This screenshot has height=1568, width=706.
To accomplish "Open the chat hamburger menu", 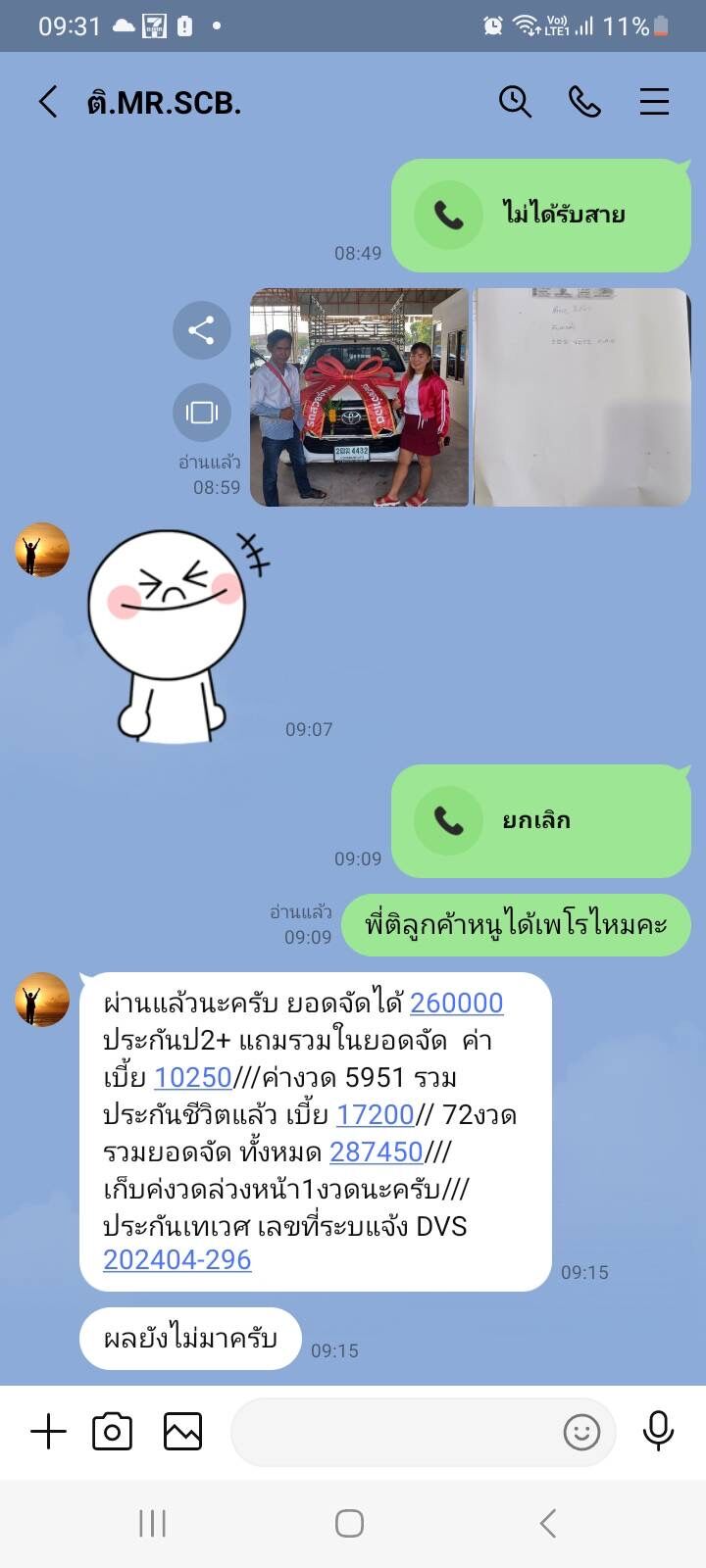I will (x=654, y=102).
